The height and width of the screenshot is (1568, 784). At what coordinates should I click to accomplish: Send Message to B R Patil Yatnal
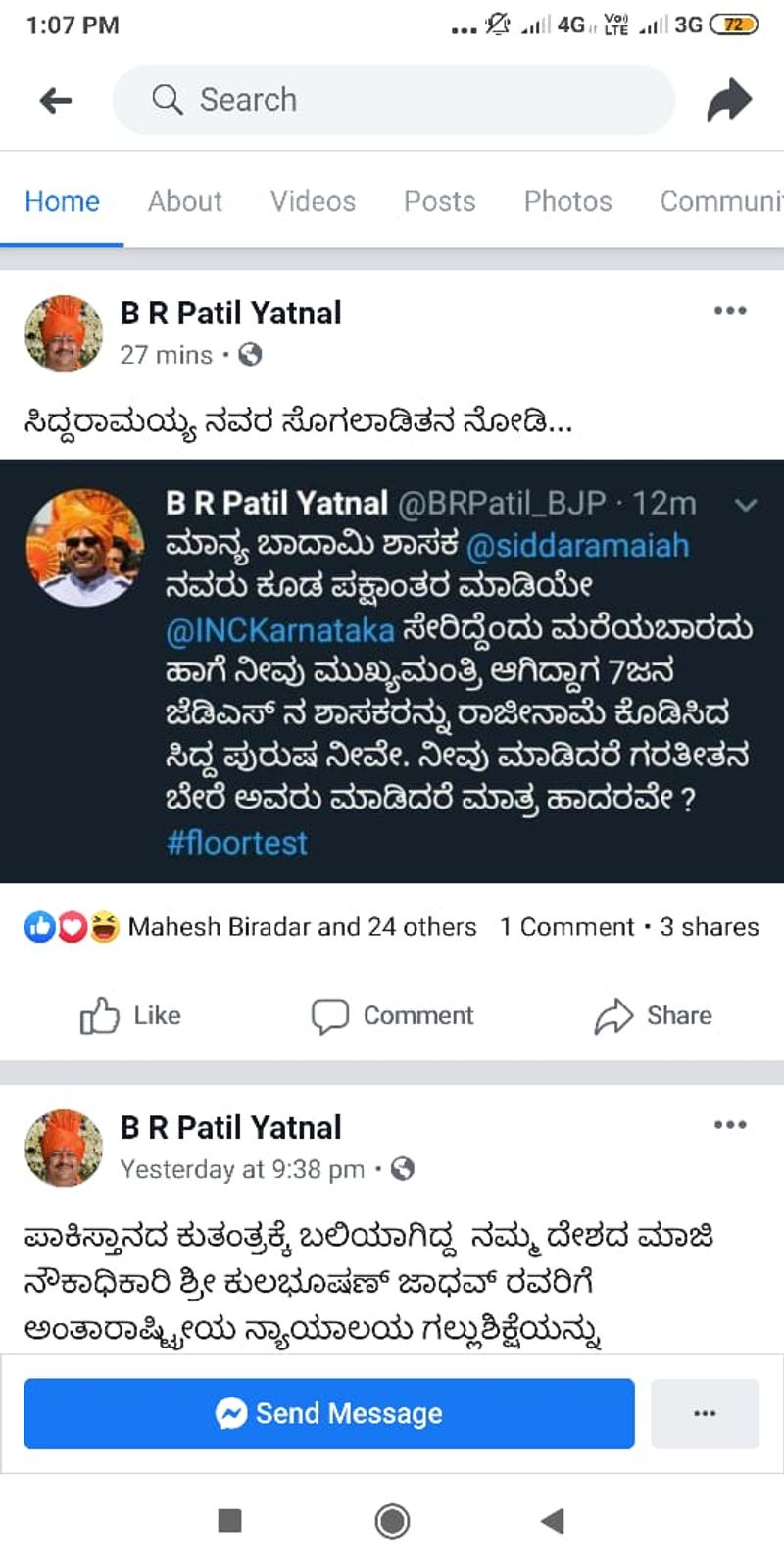329,1413
